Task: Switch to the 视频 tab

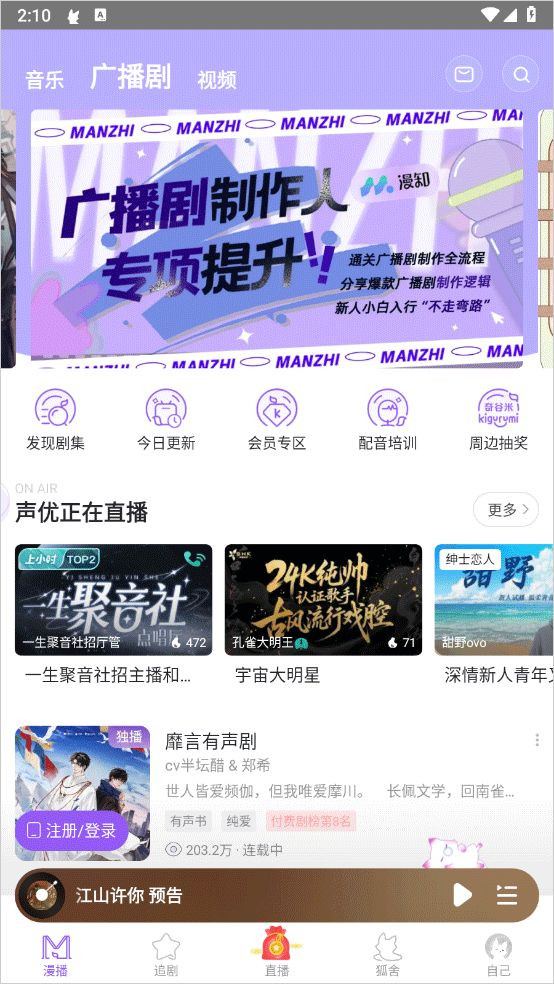Action: [x=217, y=80]
